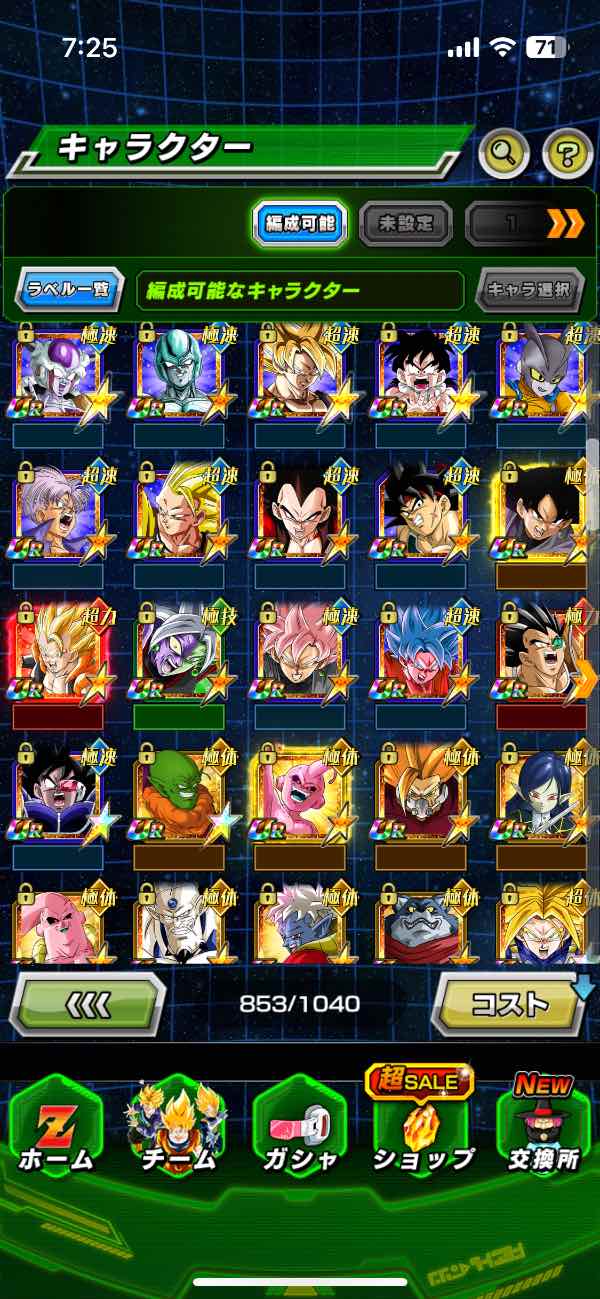Screen dimensions: 600x1299
Task: Open the help question mark
Action: tap(567, 153)
